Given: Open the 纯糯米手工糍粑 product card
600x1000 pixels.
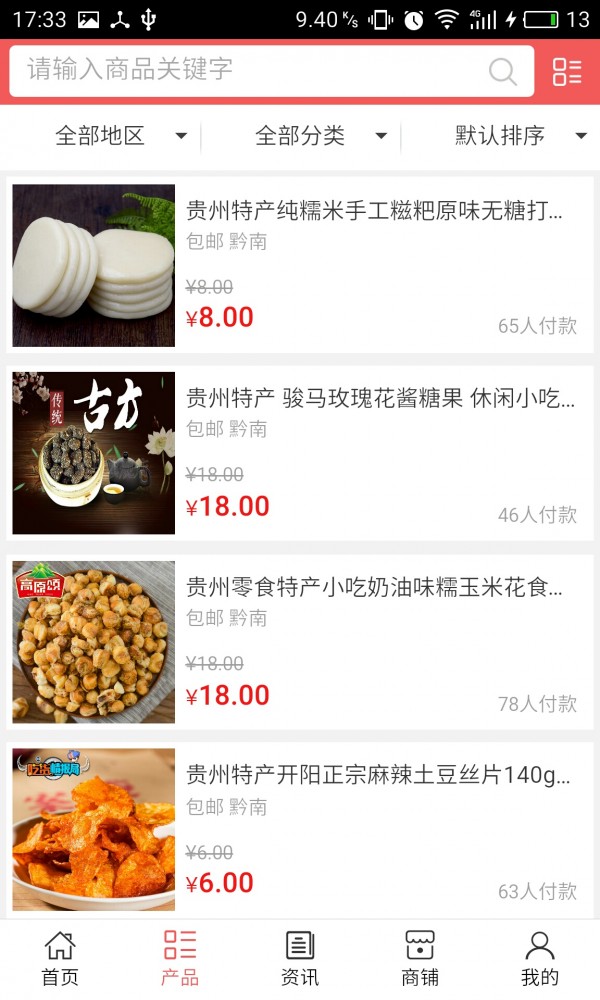Looking at the screenshot, I should pyautogui.click(x=300, y=265).
